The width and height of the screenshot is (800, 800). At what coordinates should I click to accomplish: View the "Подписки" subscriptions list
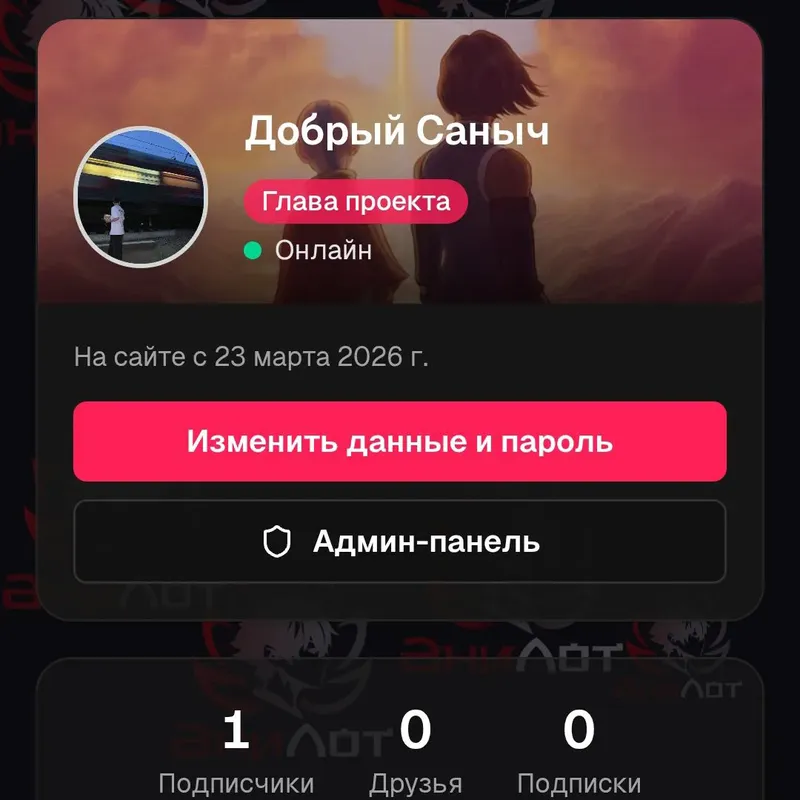[x=579, y=752]
